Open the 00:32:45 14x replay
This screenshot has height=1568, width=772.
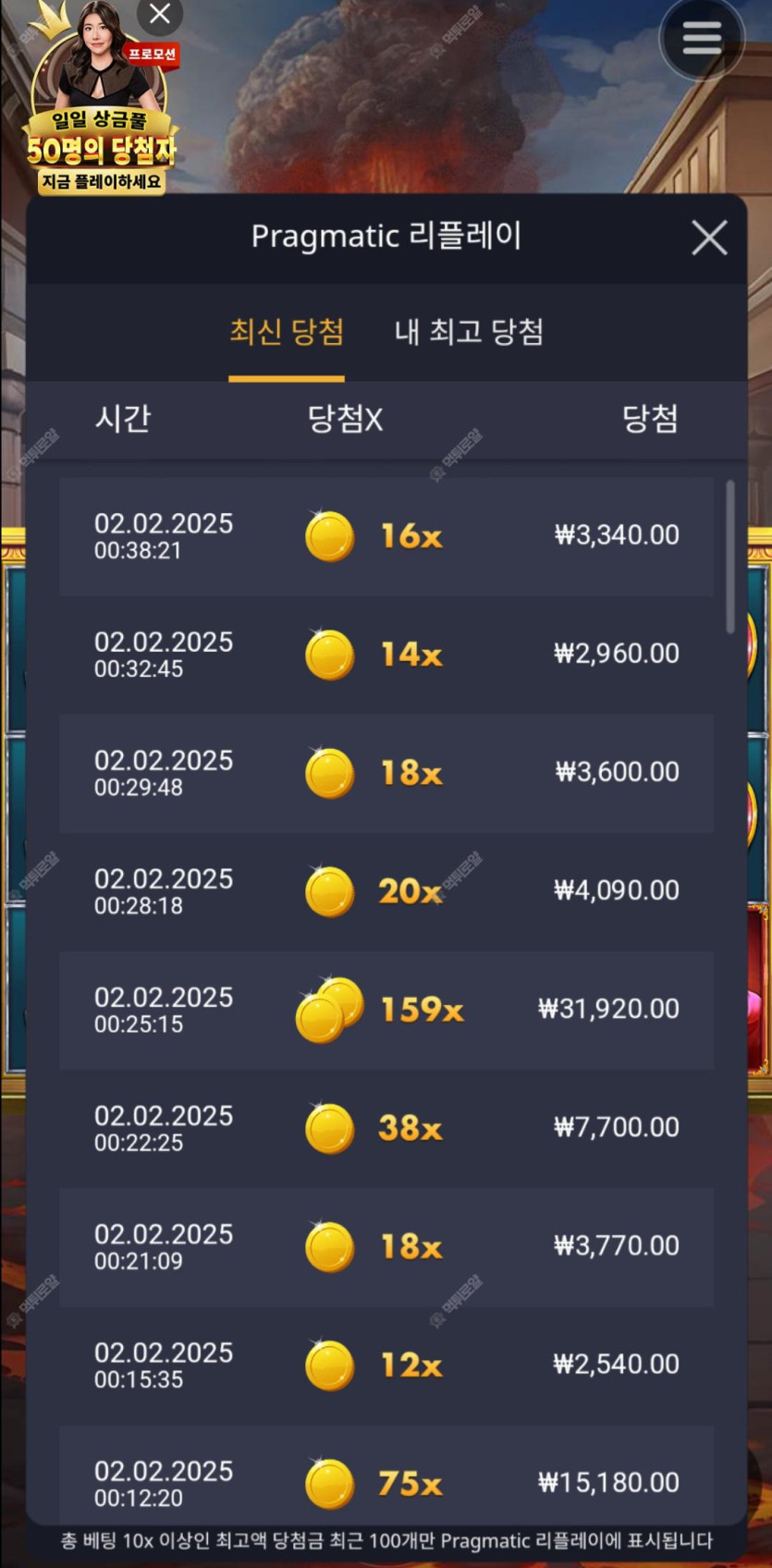386,655
